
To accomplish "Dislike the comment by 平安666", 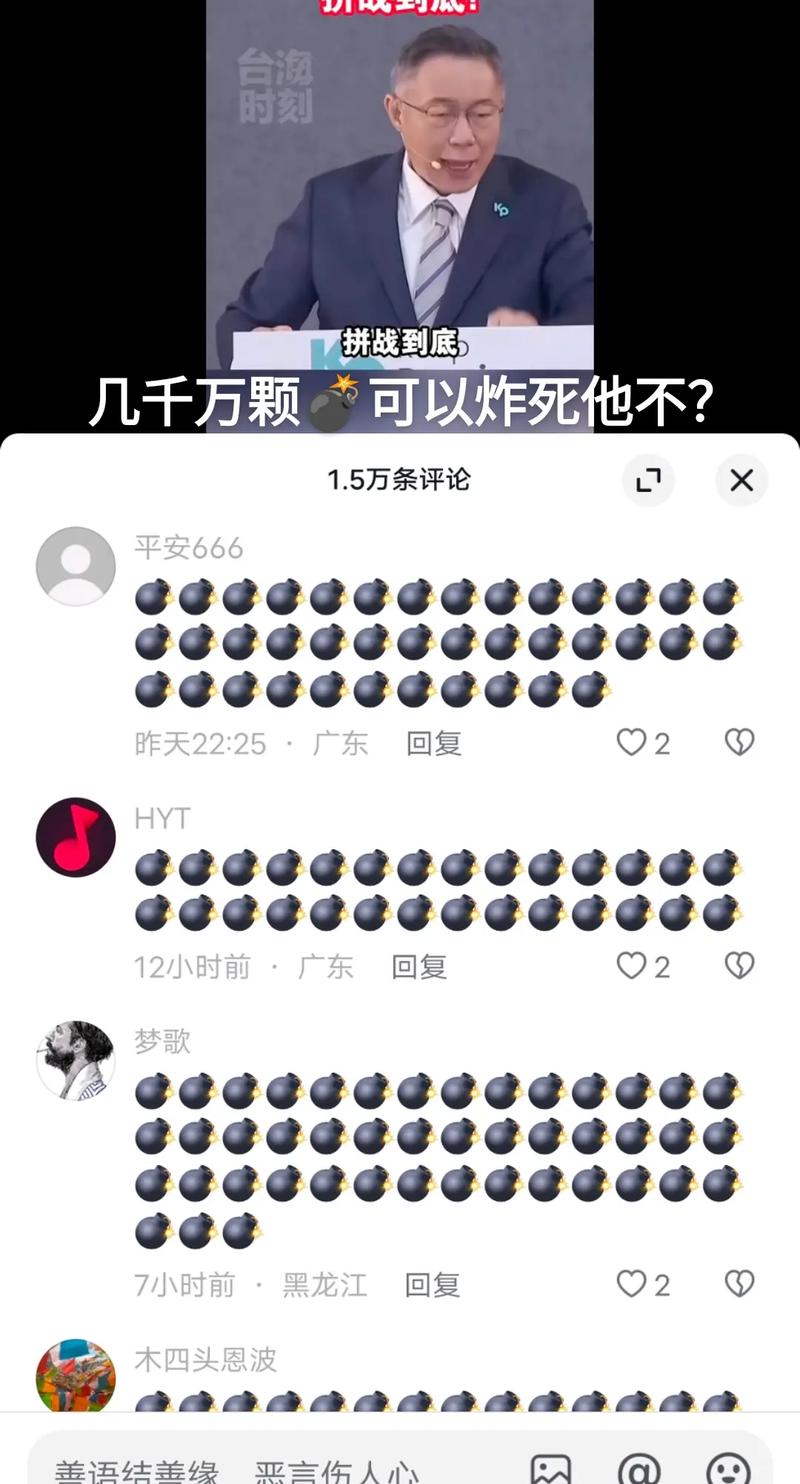I will pos(739,742).
